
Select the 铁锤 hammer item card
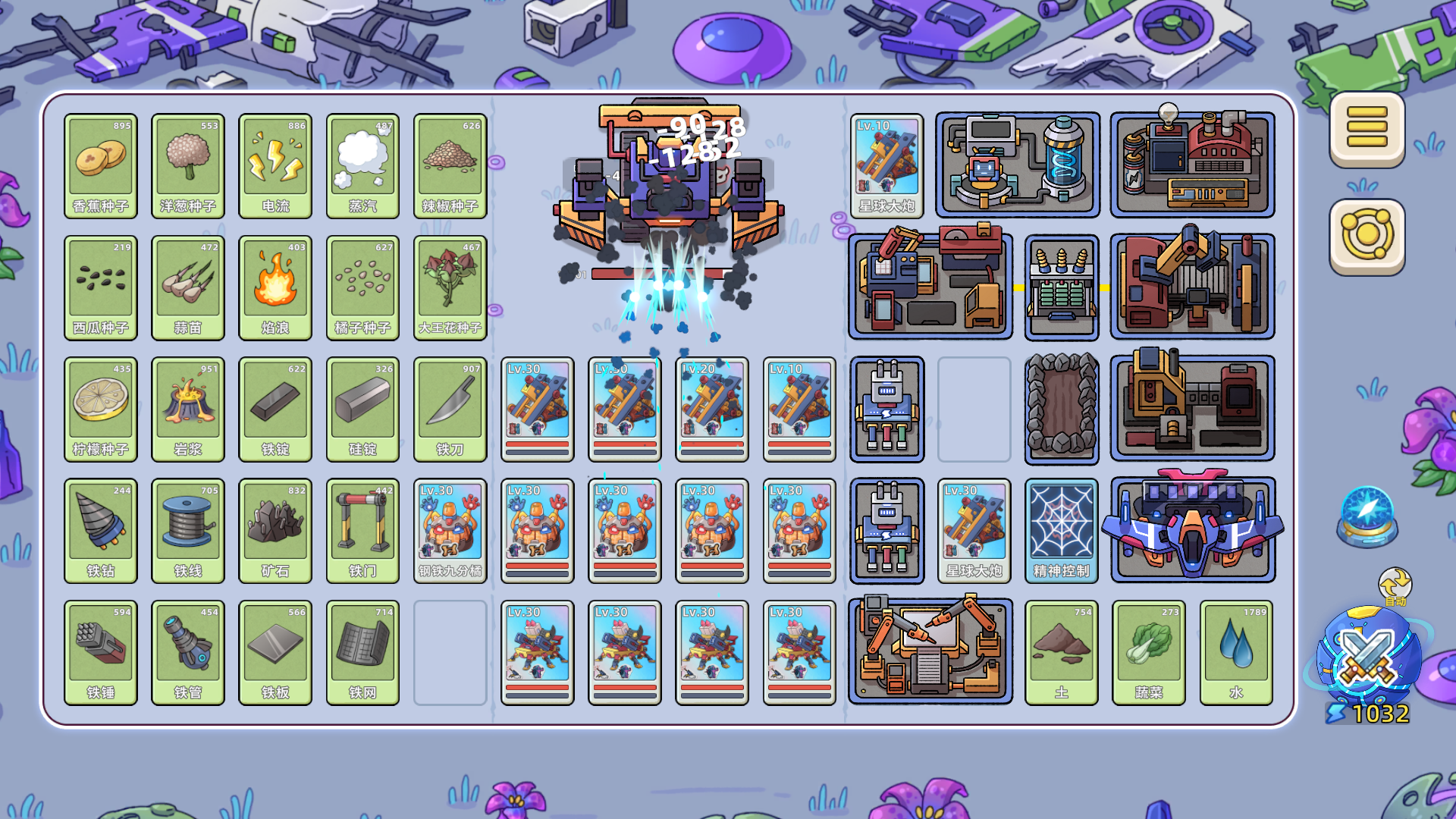pos(101,652)
